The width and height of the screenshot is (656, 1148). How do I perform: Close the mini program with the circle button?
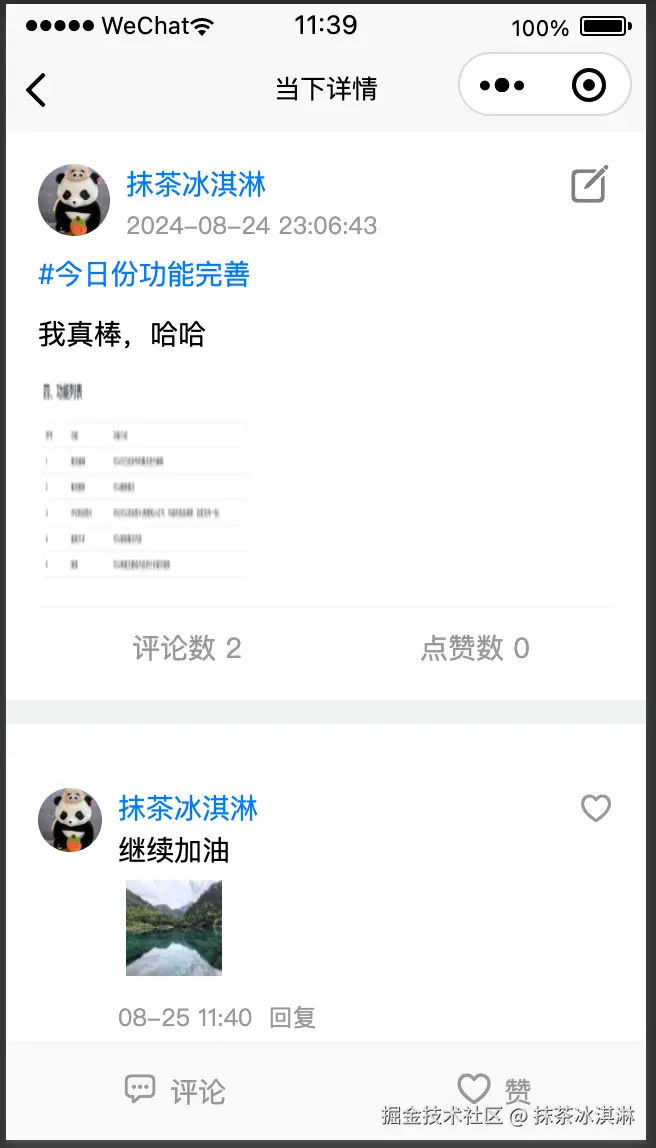[x=589, y=86]
